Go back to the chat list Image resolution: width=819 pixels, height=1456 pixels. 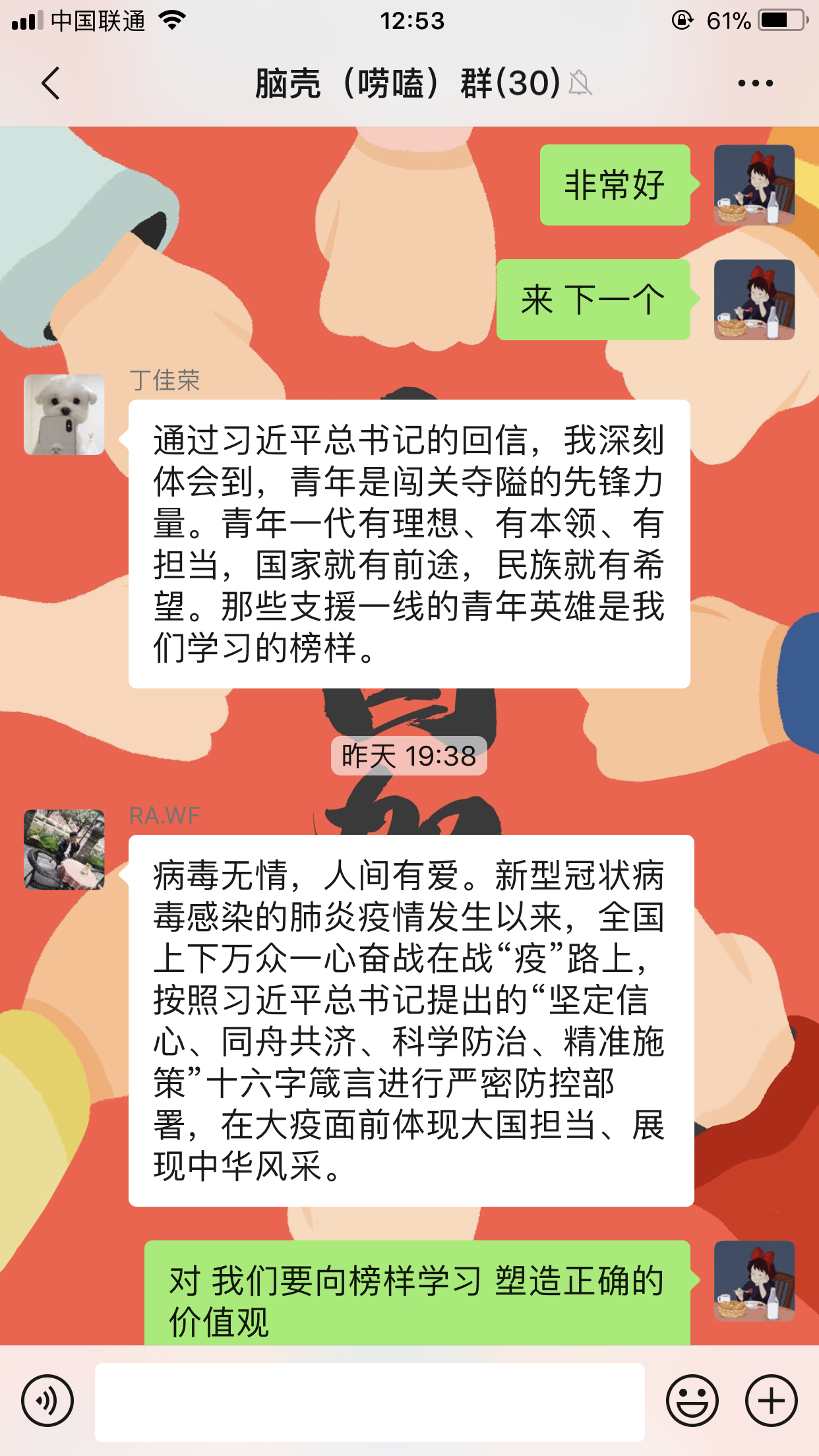51,83
